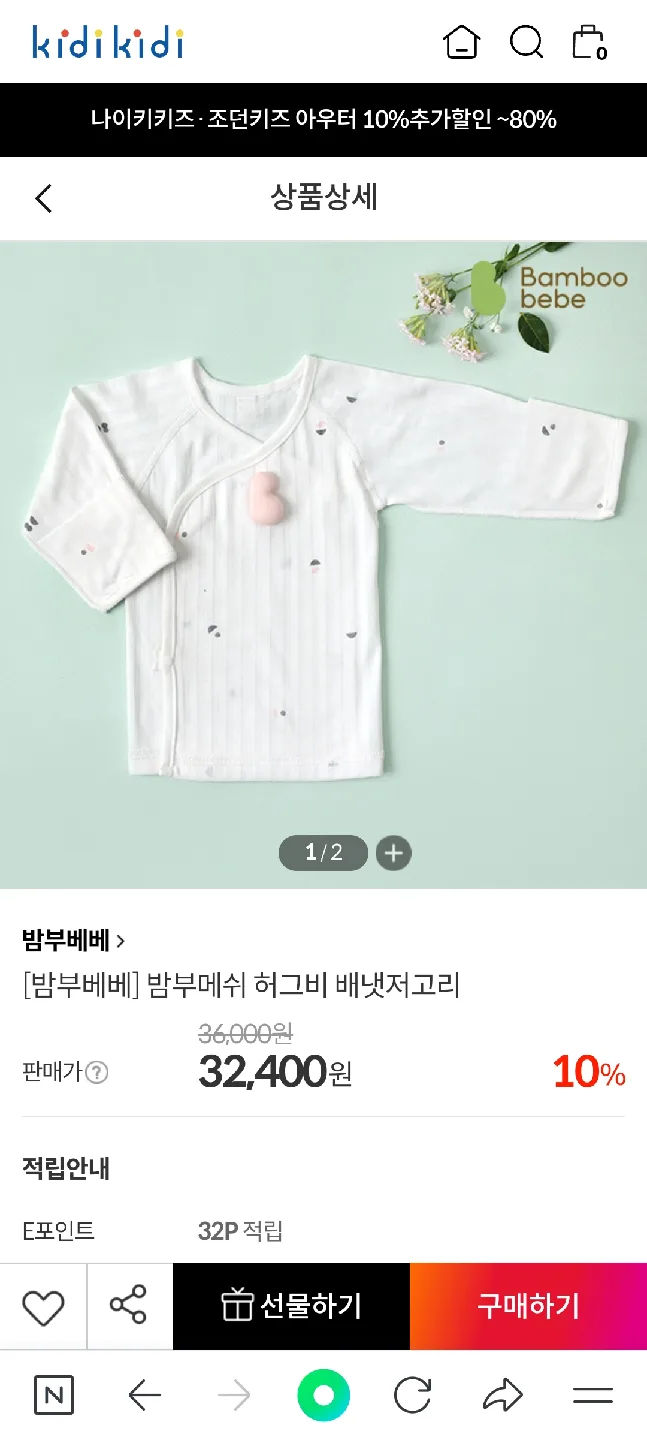Image resolution: width=647 pixels, height=1440 pixels.
Task: Show 판매가 help info
Action: tap(96, 1073)
